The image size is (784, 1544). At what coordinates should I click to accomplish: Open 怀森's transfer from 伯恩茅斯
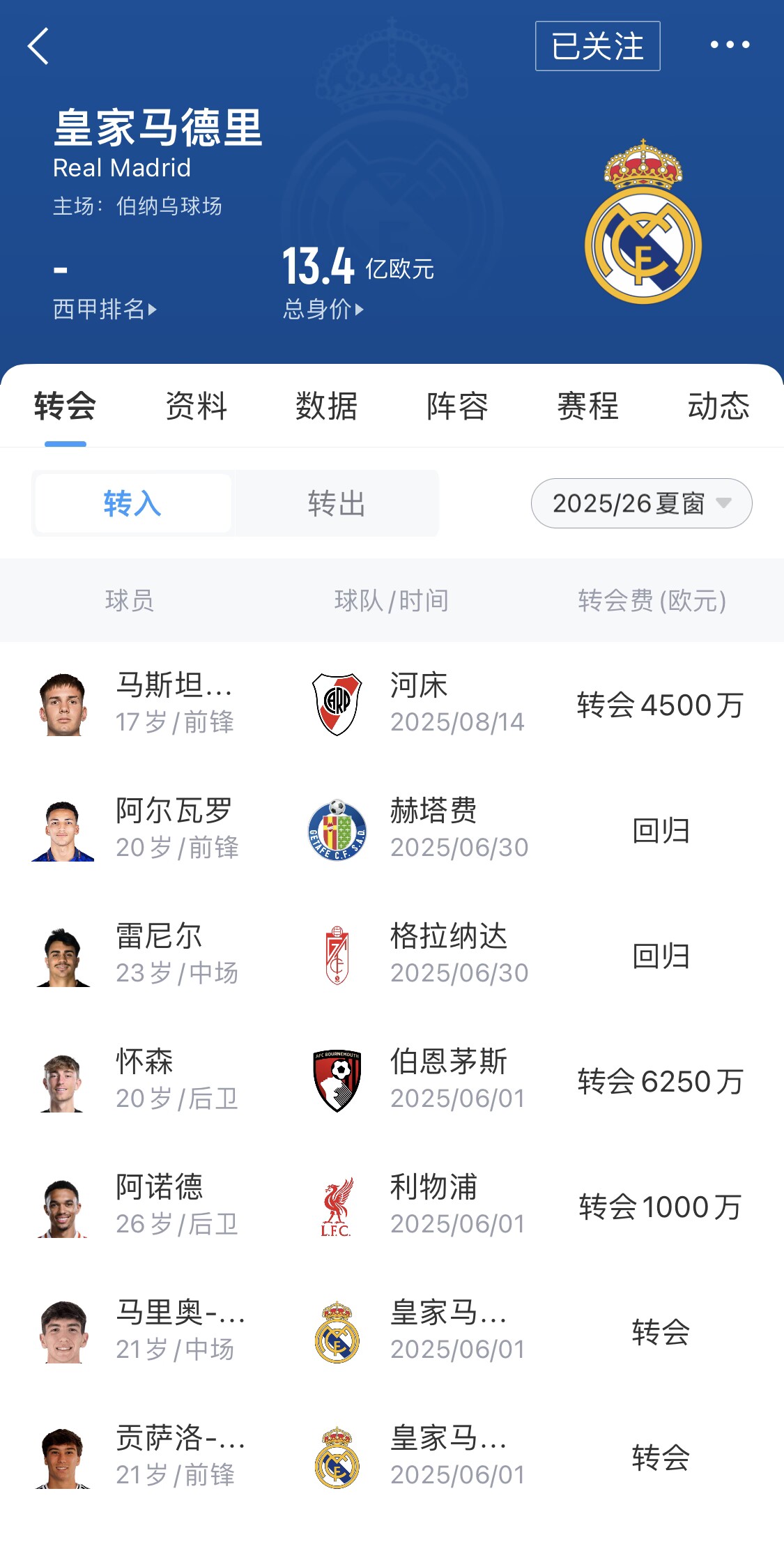392,1080
